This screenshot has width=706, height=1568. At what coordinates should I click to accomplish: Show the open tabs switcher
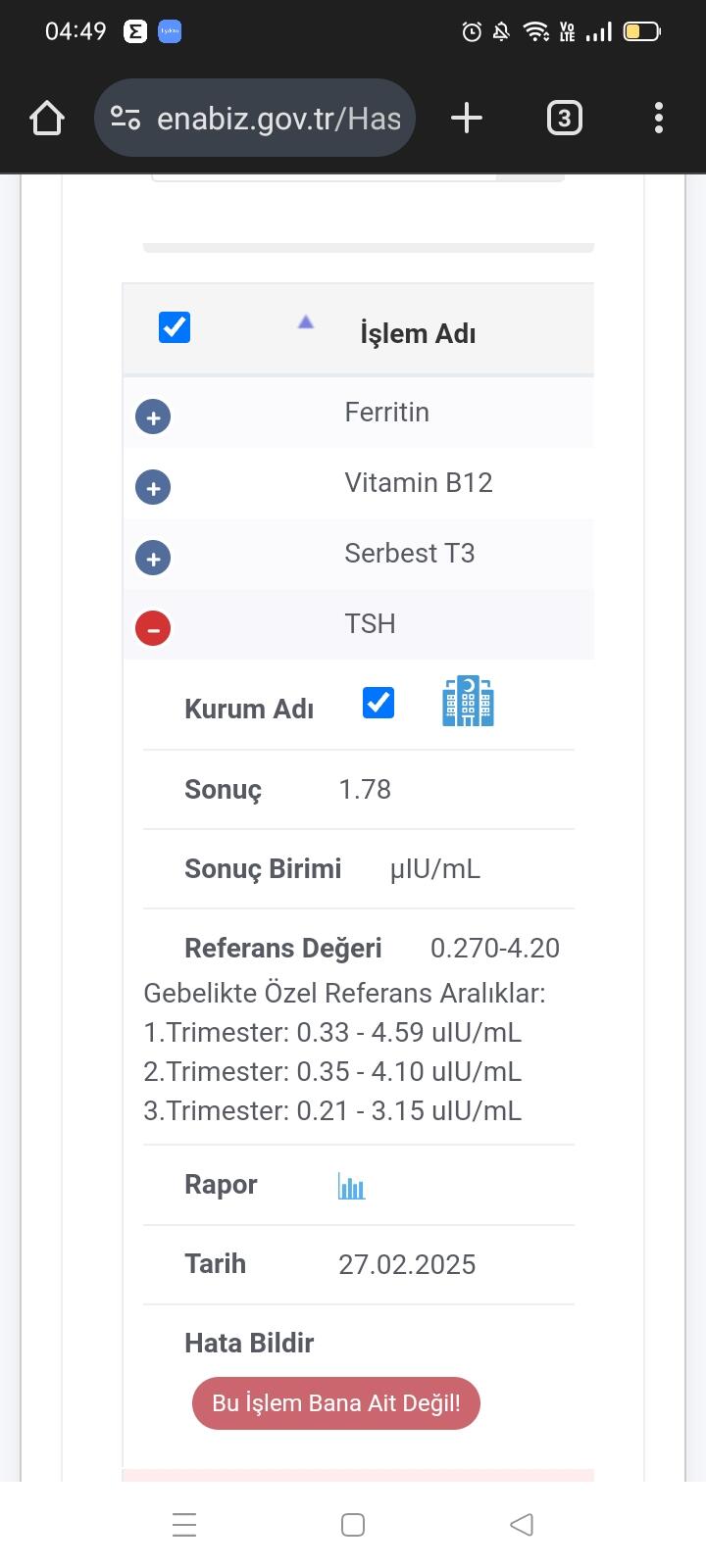(564, 119)
